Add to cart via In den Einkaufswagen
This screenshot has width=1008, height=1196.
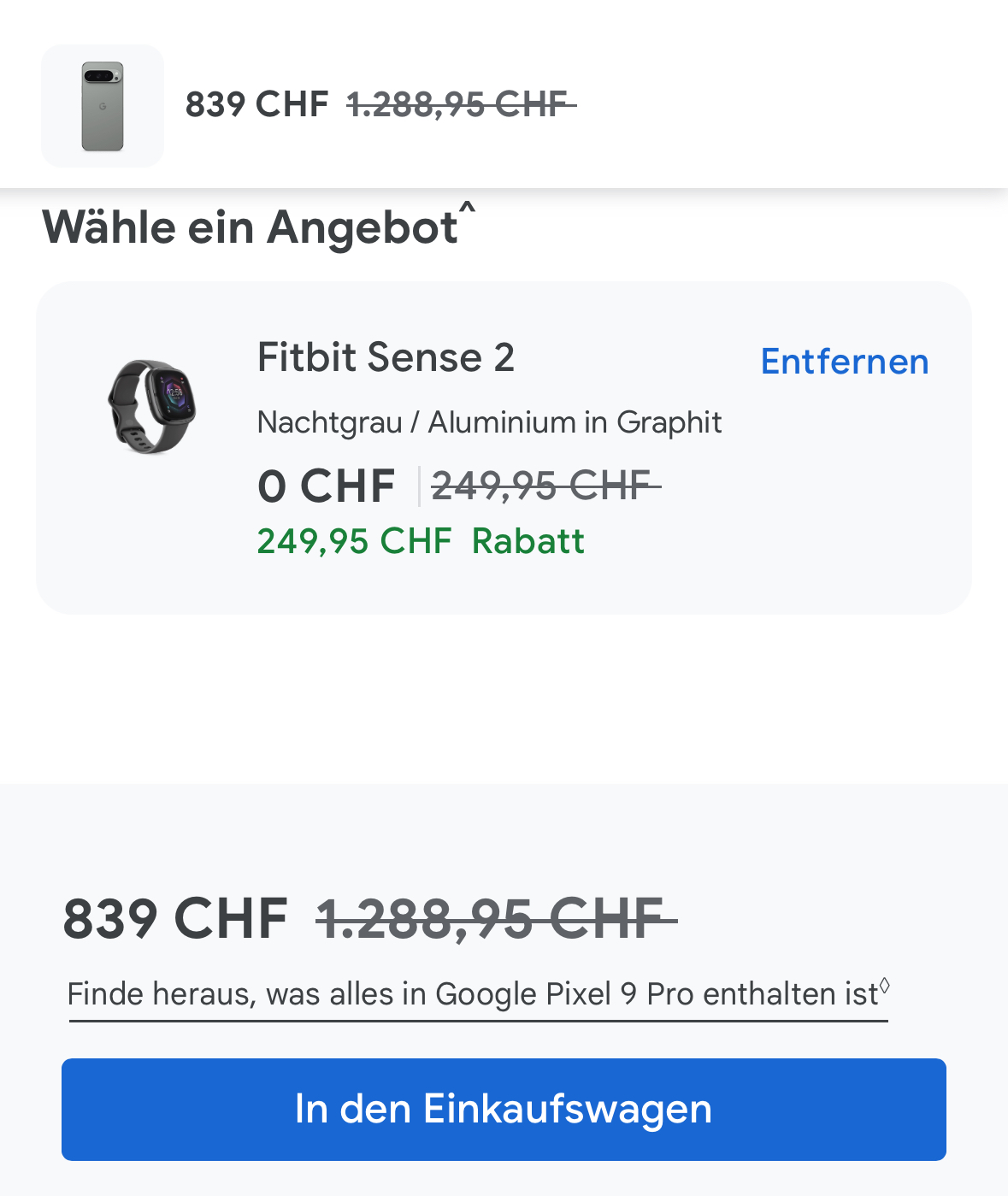(x=504, y=1109)
